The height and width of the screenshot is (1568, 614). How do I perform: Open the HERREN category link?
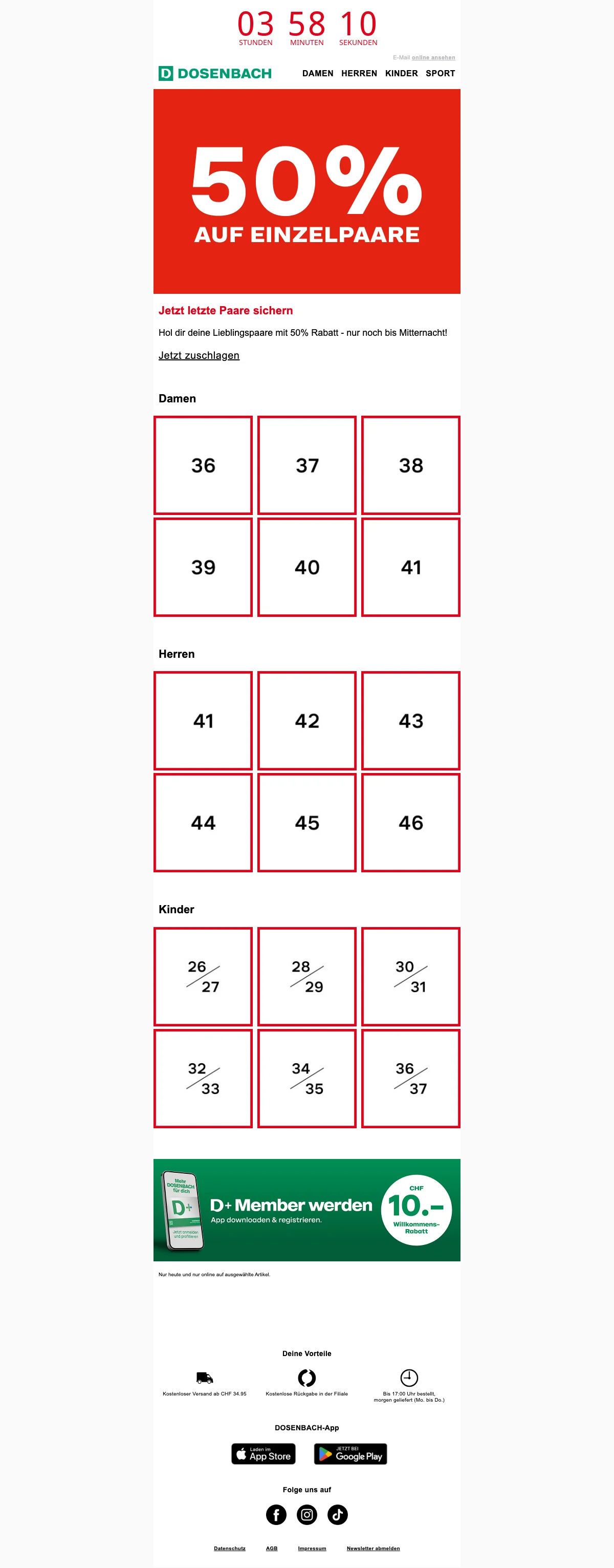coord(358,73)
